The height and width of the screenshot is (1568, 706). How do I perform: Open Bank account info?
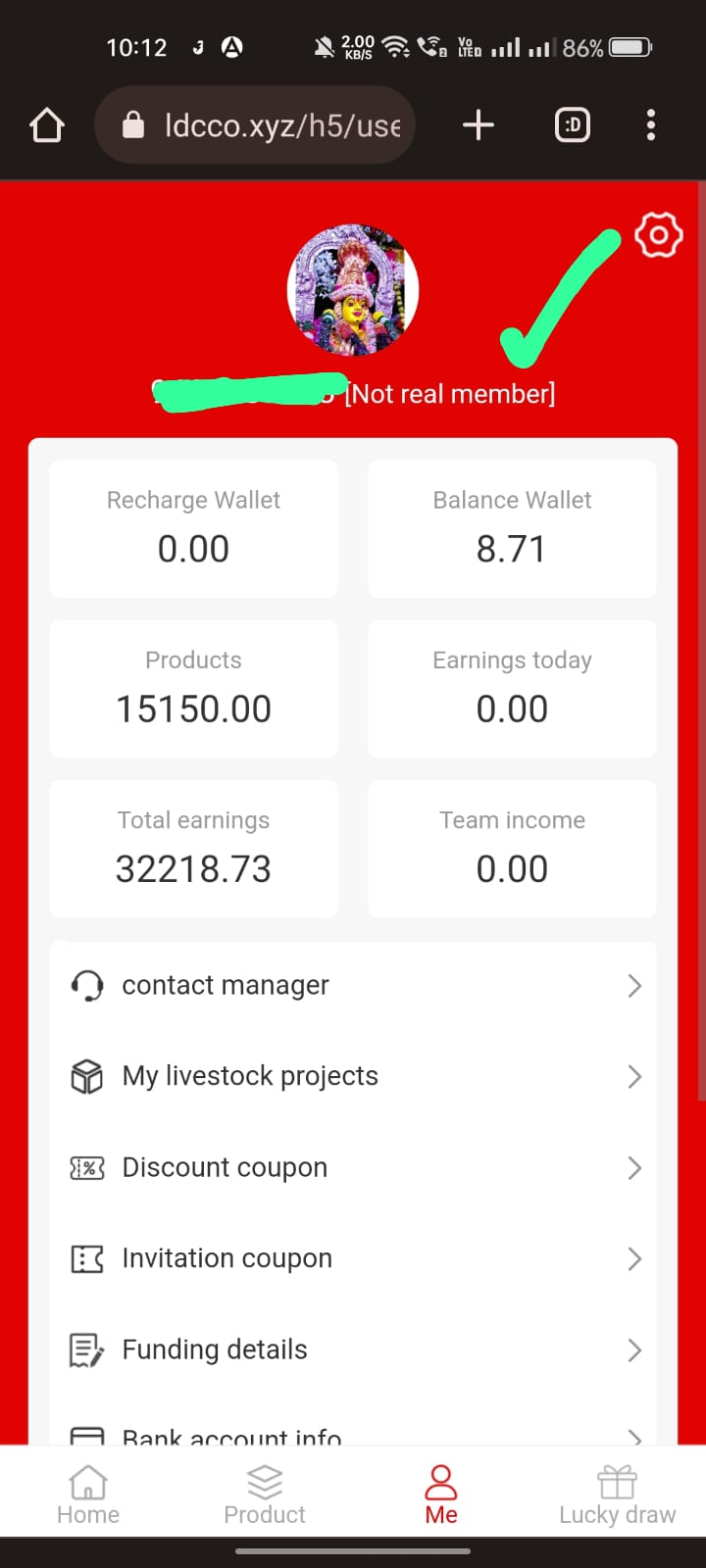click(x=353, y=1434)
